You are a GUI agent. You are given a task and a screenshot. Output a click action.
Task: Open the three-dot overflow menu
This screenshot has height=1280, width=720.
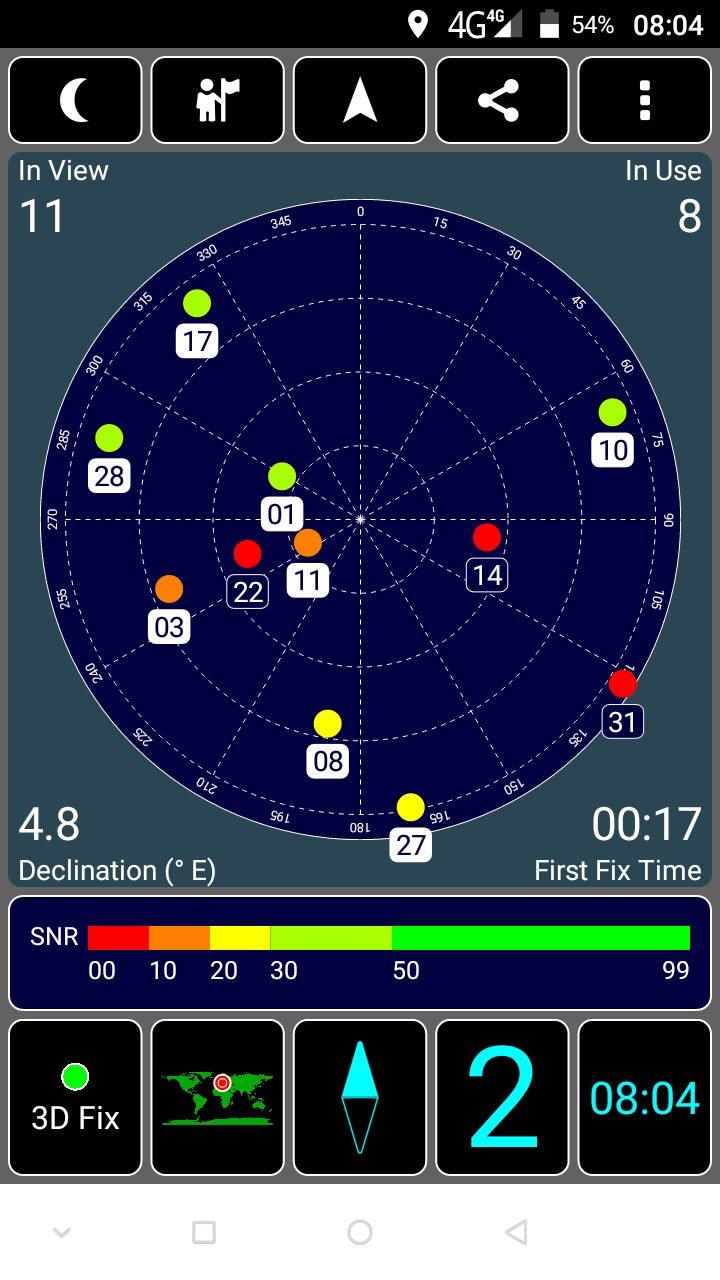pos(644,101)
